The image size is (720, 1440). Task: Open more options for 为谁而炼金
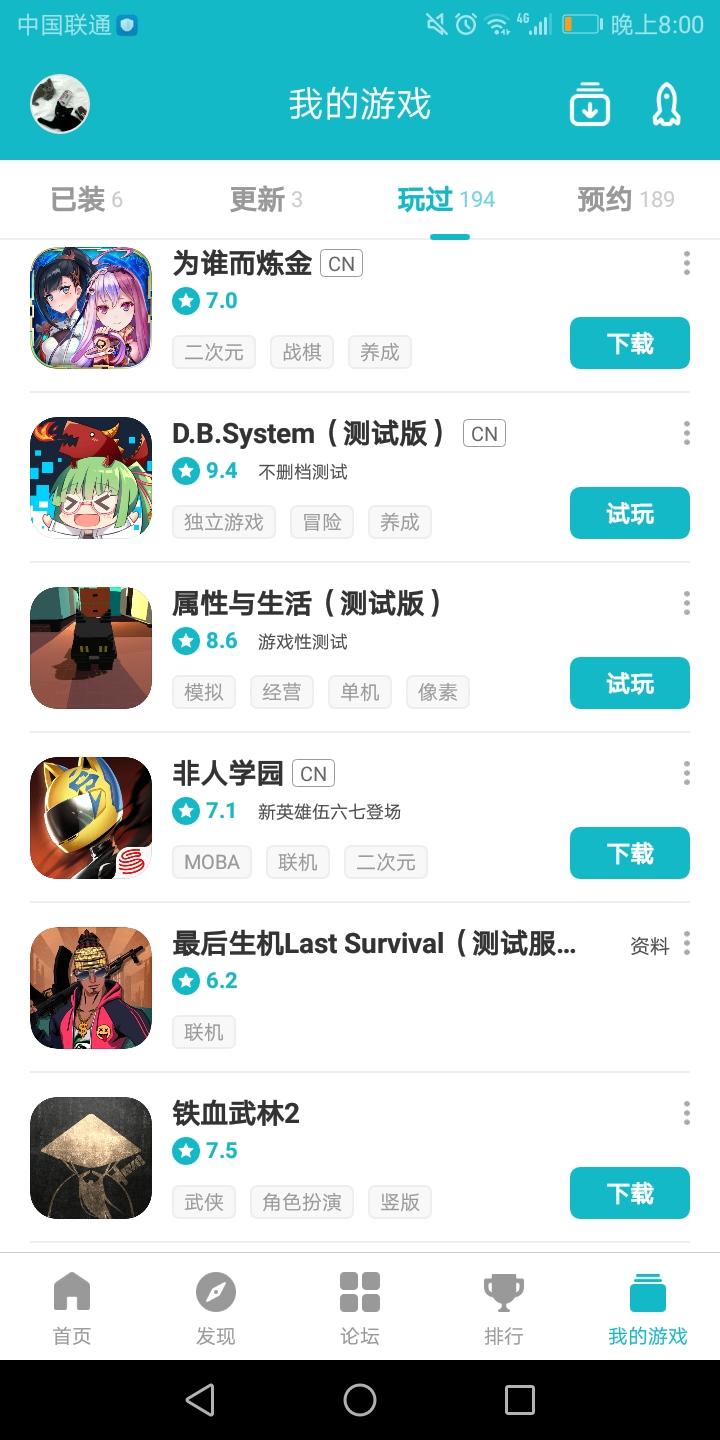(x=686, y=263)
